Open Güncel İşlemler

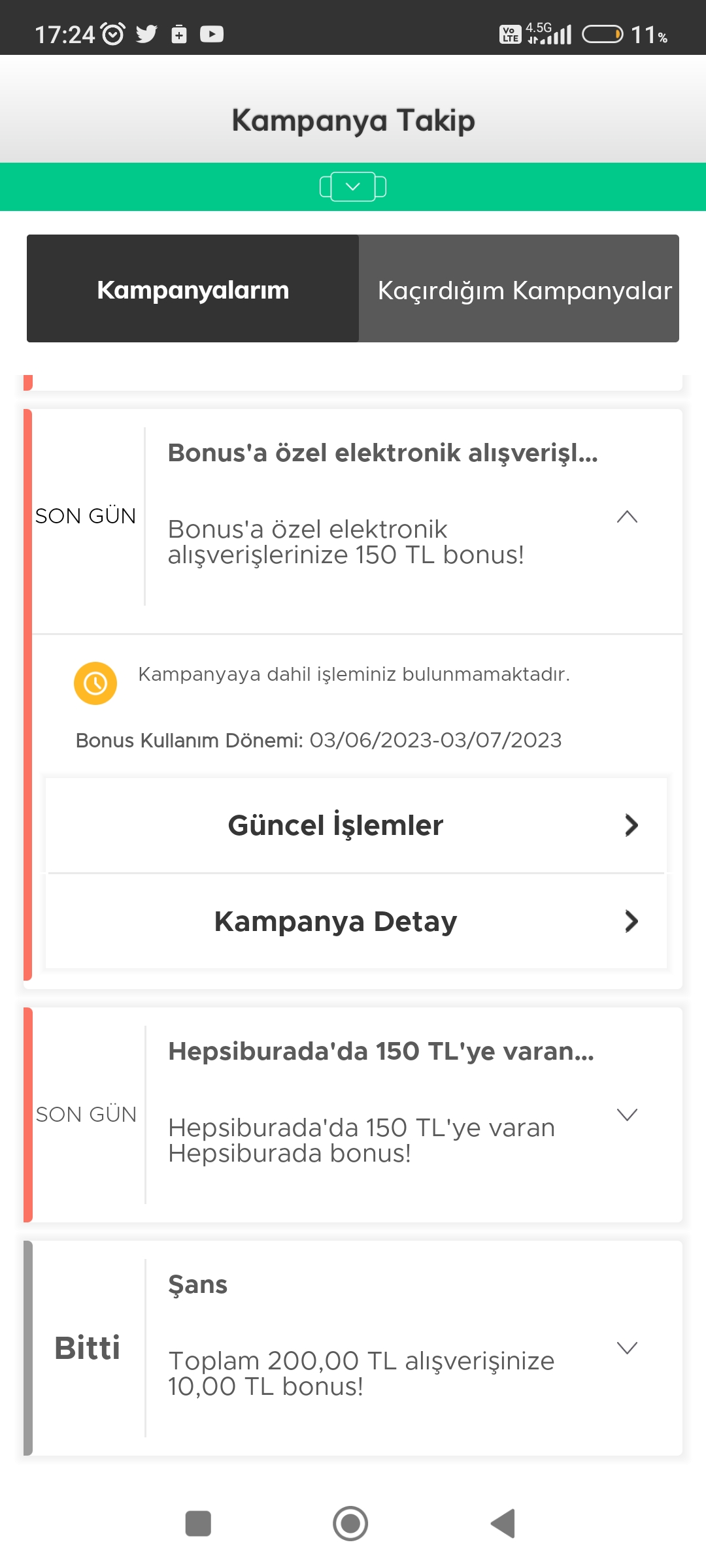[x=356, y=825]
